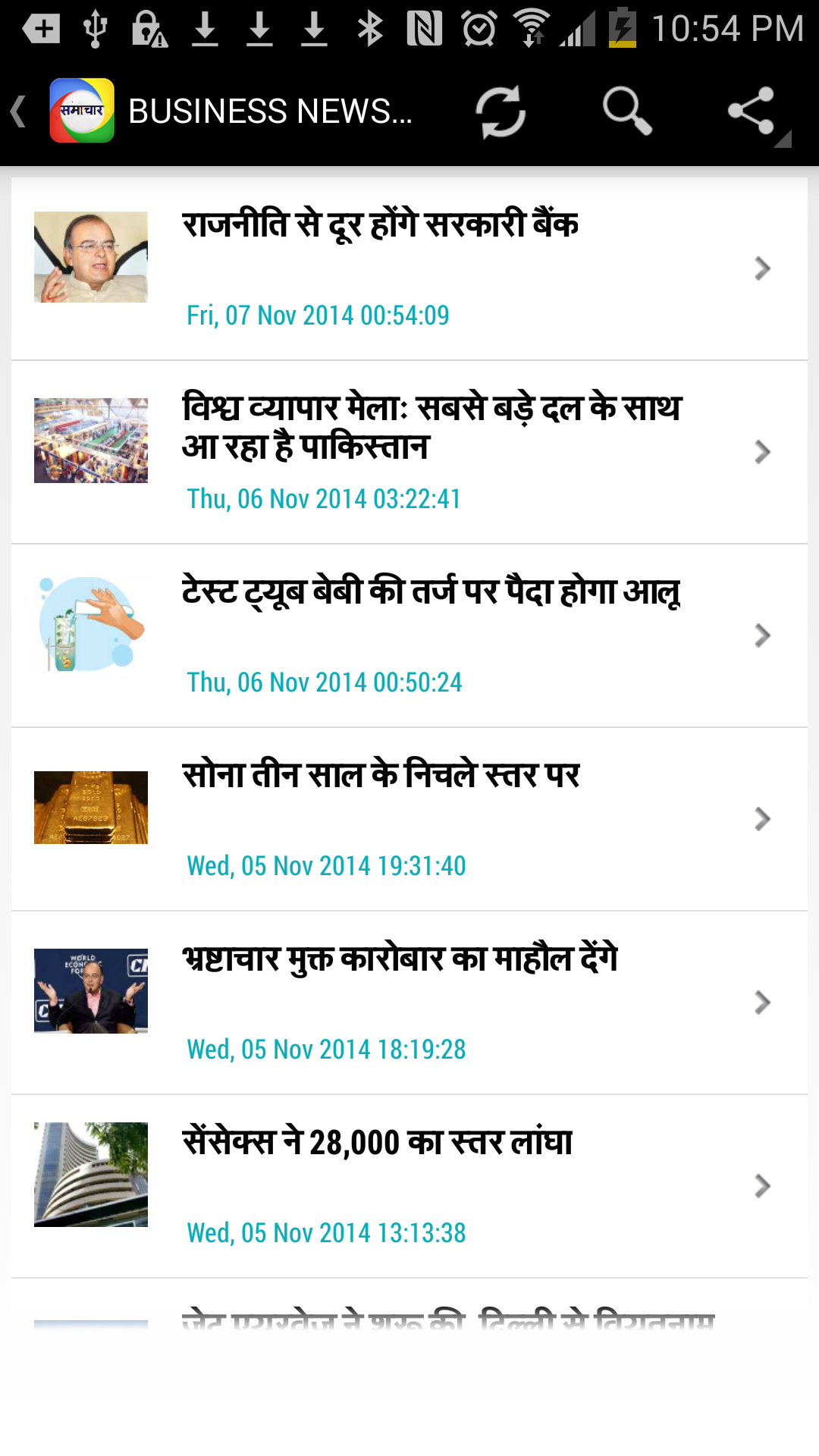Open article dated Wed, 05 Nov 2014 18:19:28
The width and height of the screenshot is (819, 1456).
coord(409,1003)
